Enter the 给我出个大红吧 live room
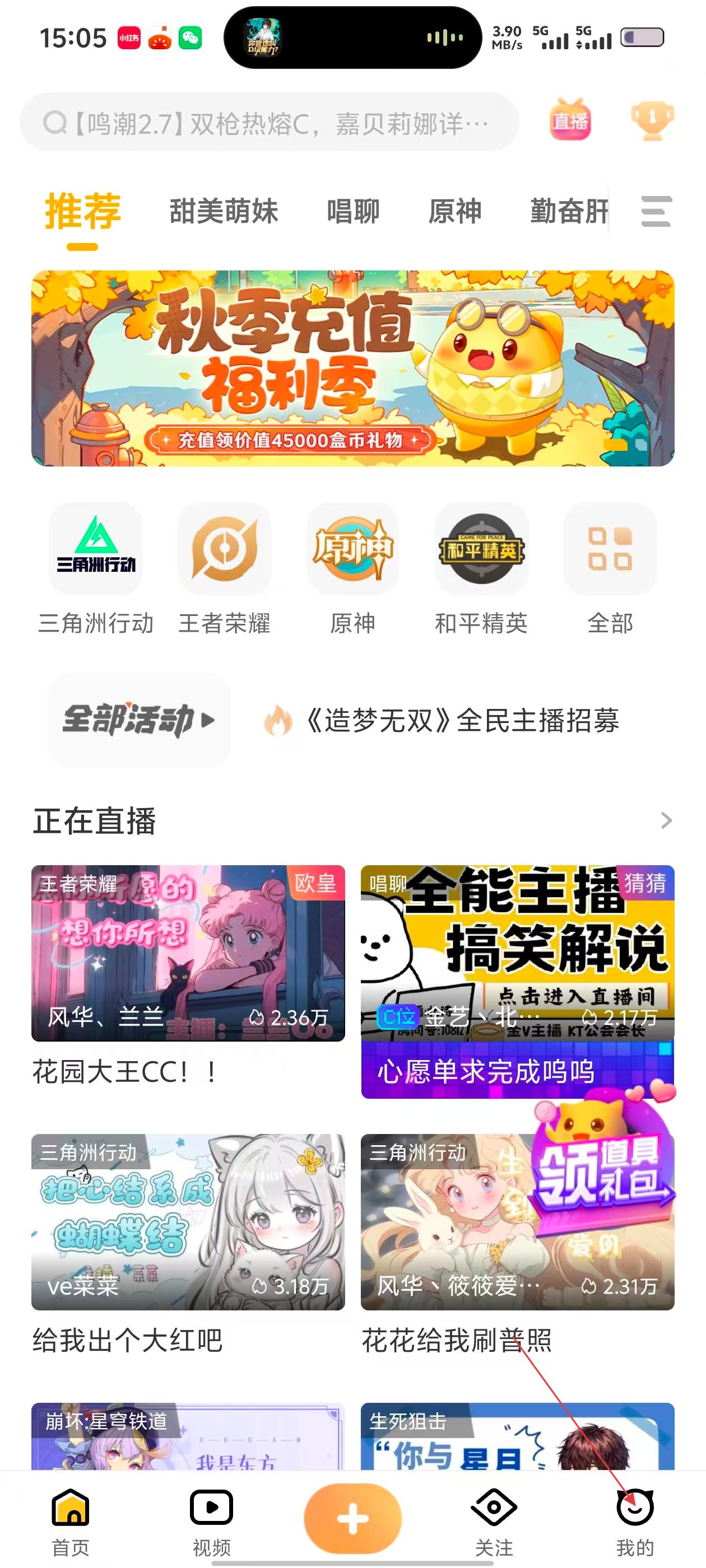 click(188, 1222)
